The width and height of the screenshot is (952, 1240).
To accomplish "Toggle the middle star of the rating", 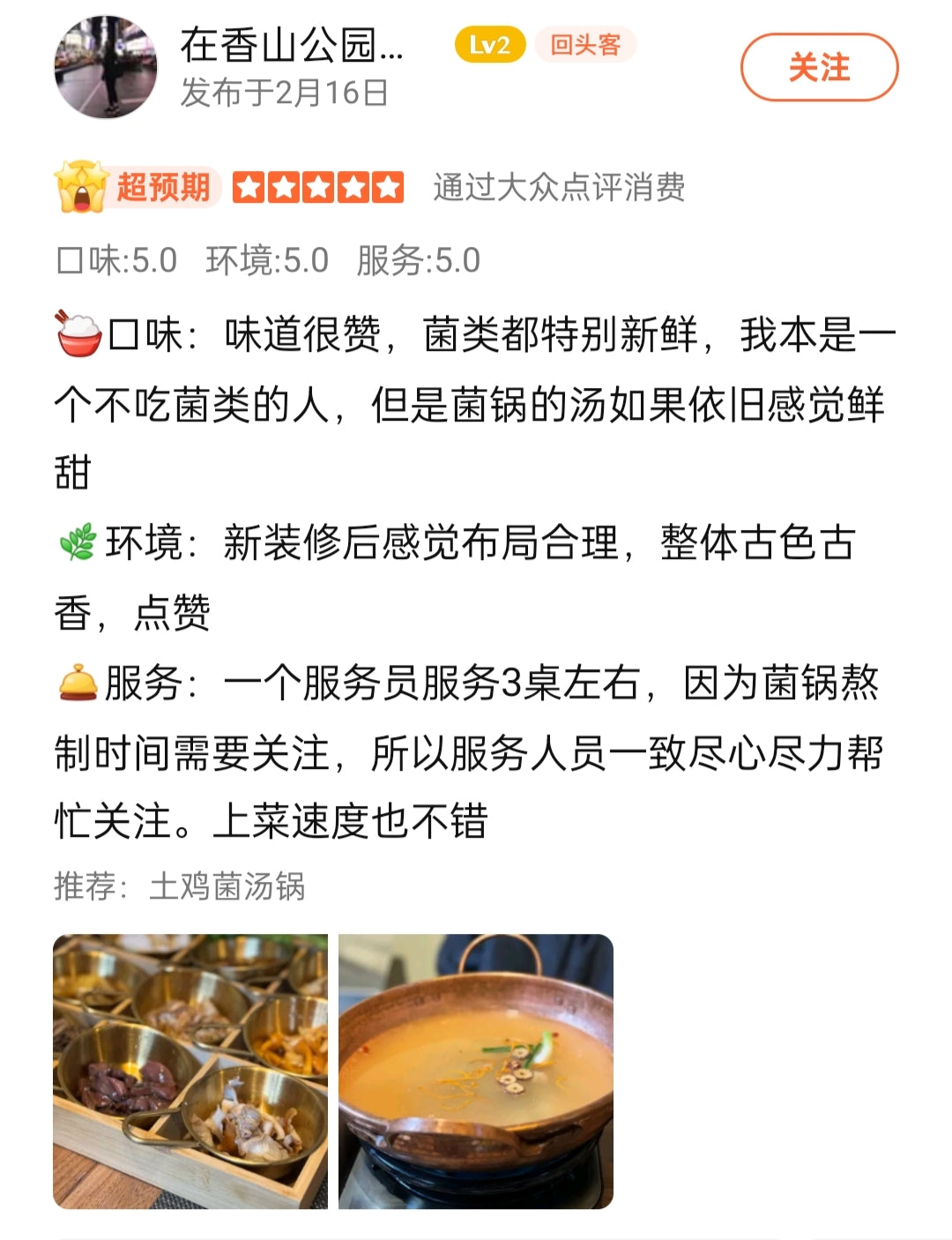I will click(318, 187).
